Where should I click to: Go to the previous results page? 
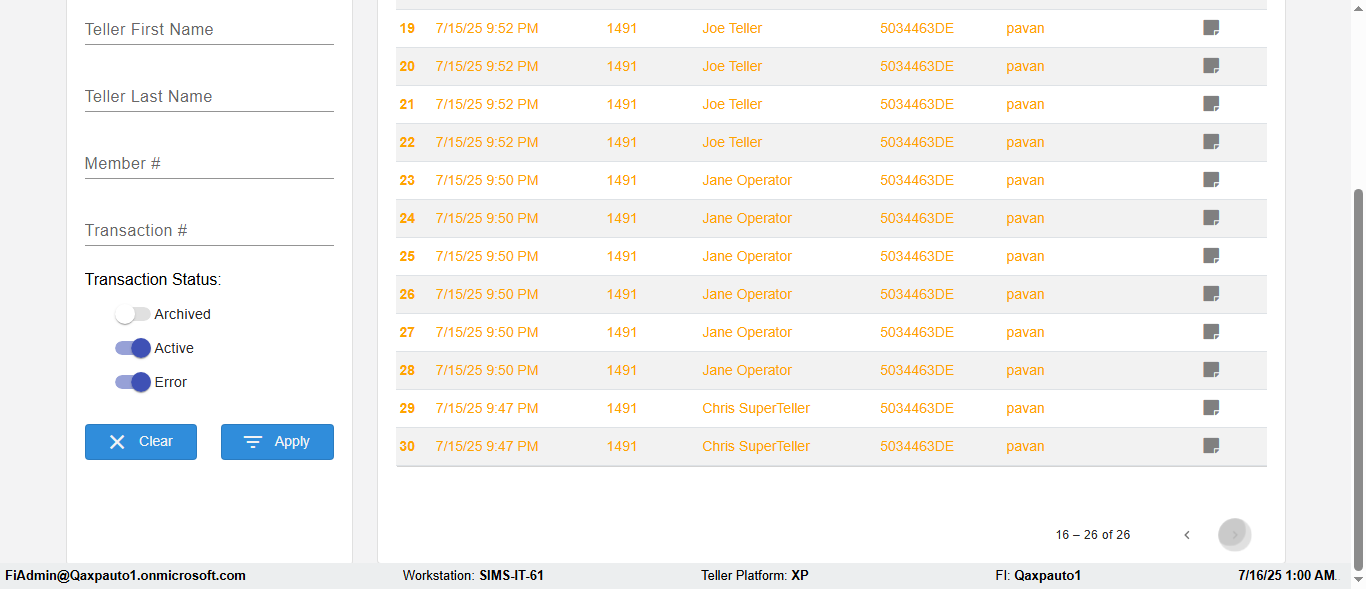pos(1187,535)
